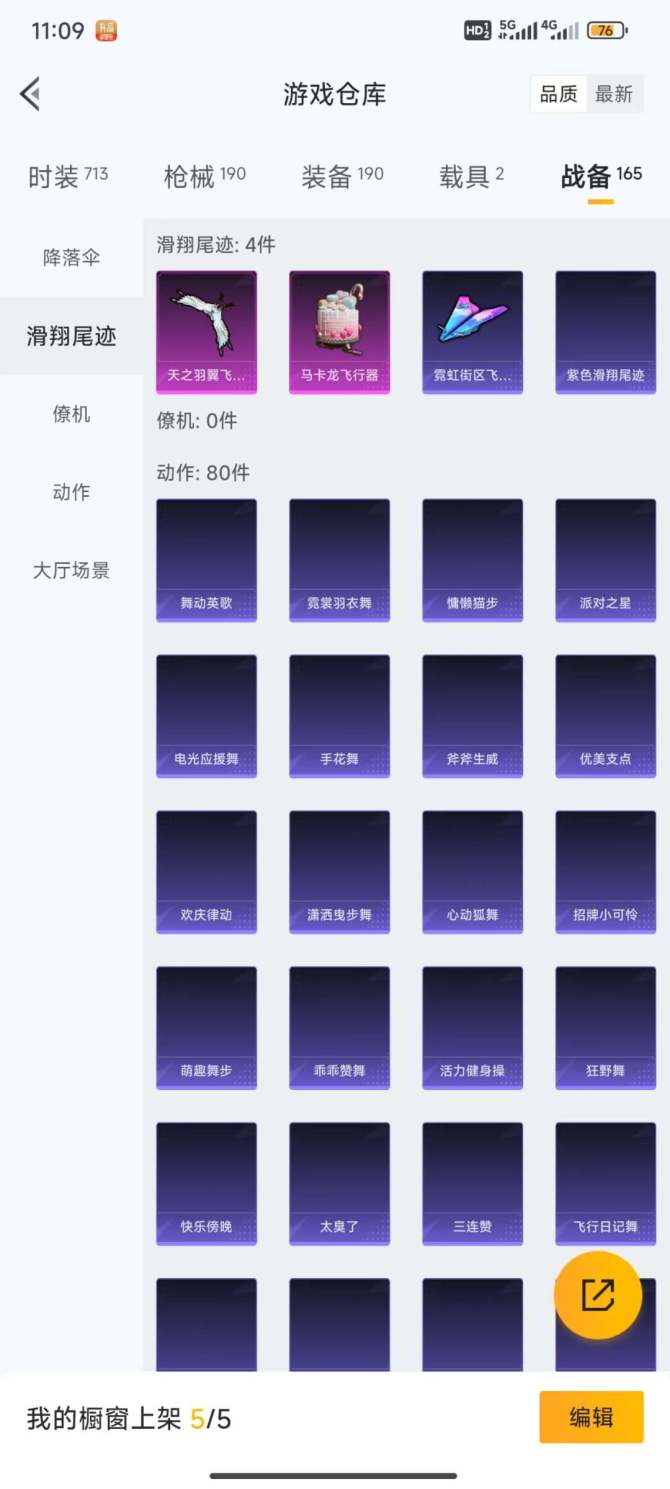Open the 舞动英歌 emote tile

pos(206,560)
